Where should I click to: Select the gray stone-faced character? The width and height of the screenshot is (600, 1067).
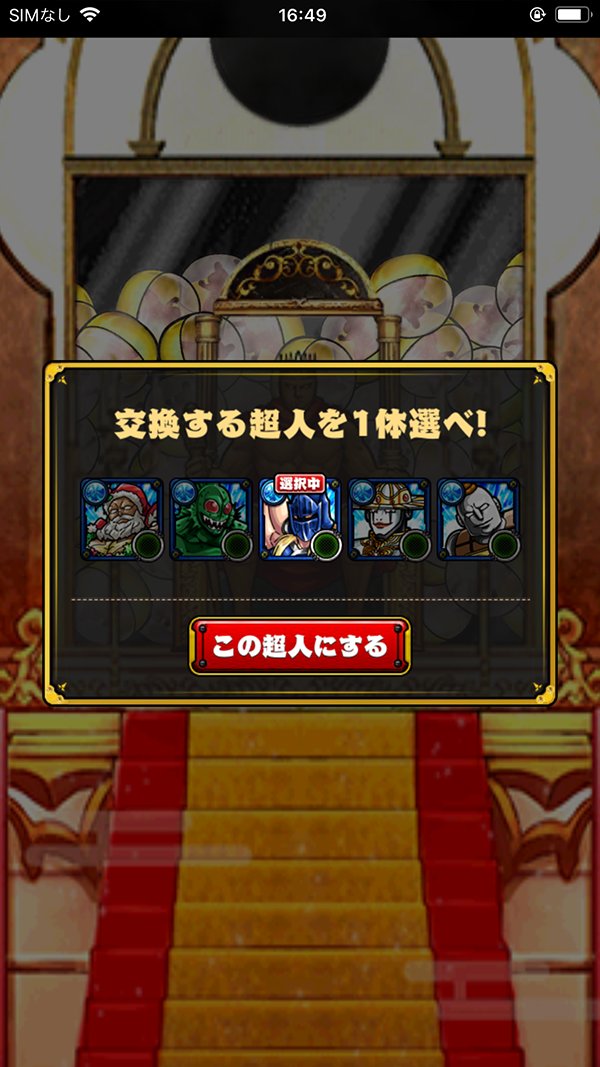[x=478, y=520]
